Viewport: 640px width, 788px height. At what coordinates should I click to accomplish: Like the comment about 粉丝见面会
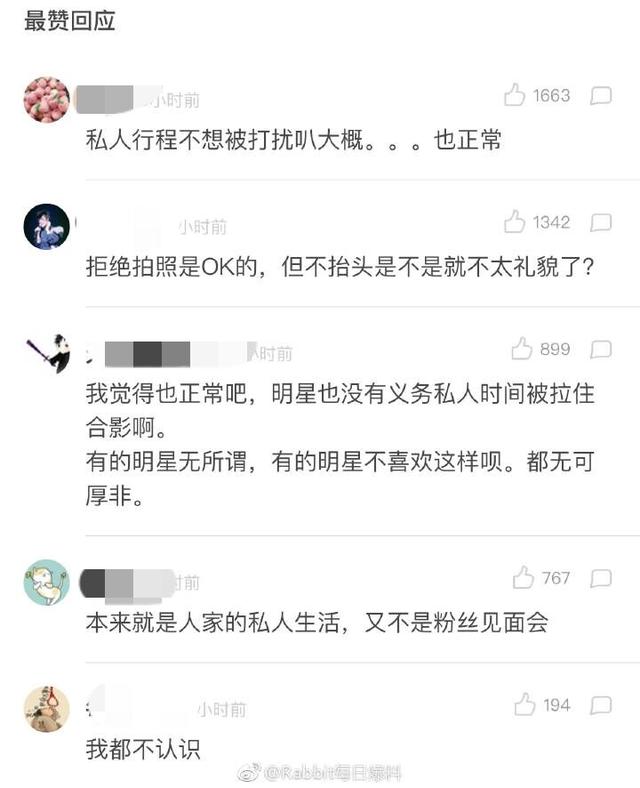(522, 578)
